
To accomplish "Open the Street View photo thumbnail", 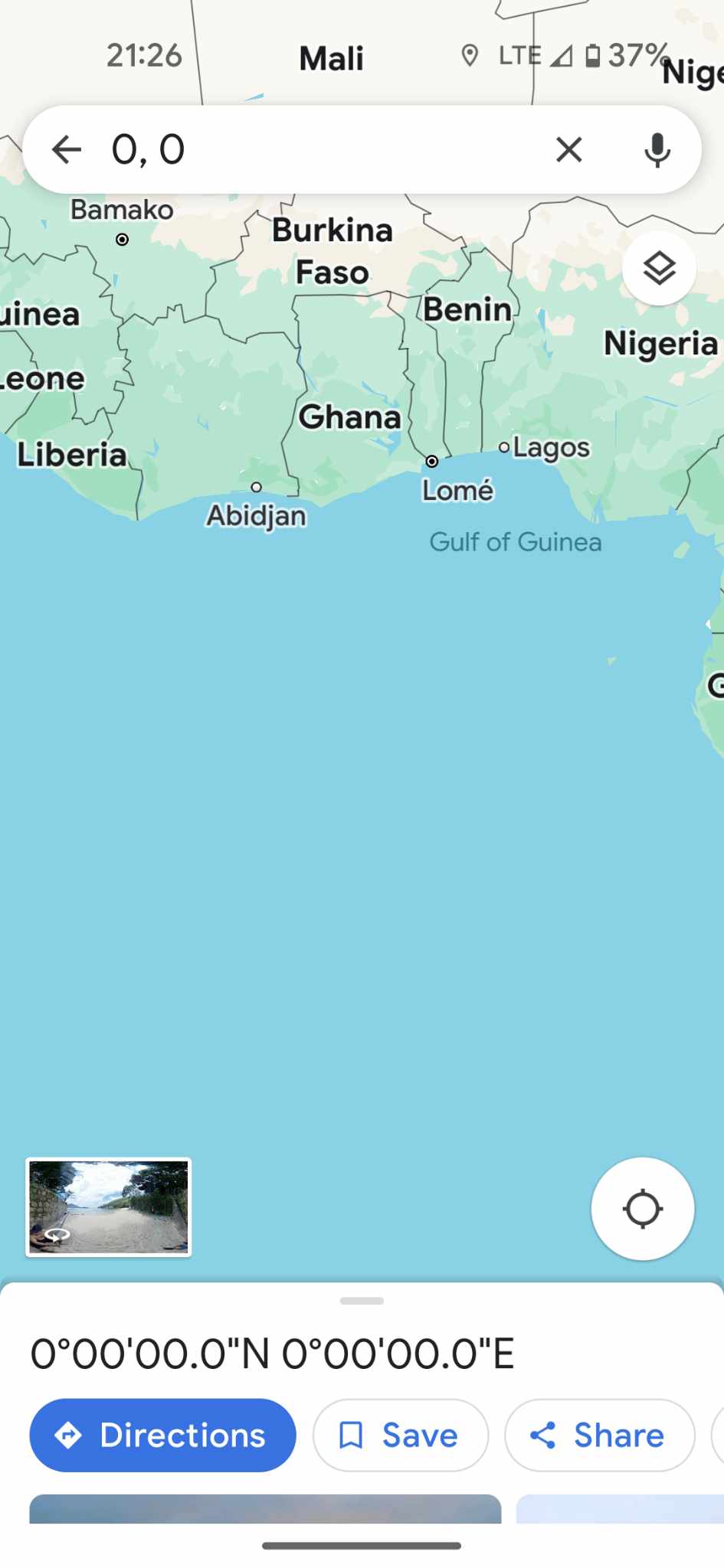I will pyautogui.click(x=109, y=1207).
